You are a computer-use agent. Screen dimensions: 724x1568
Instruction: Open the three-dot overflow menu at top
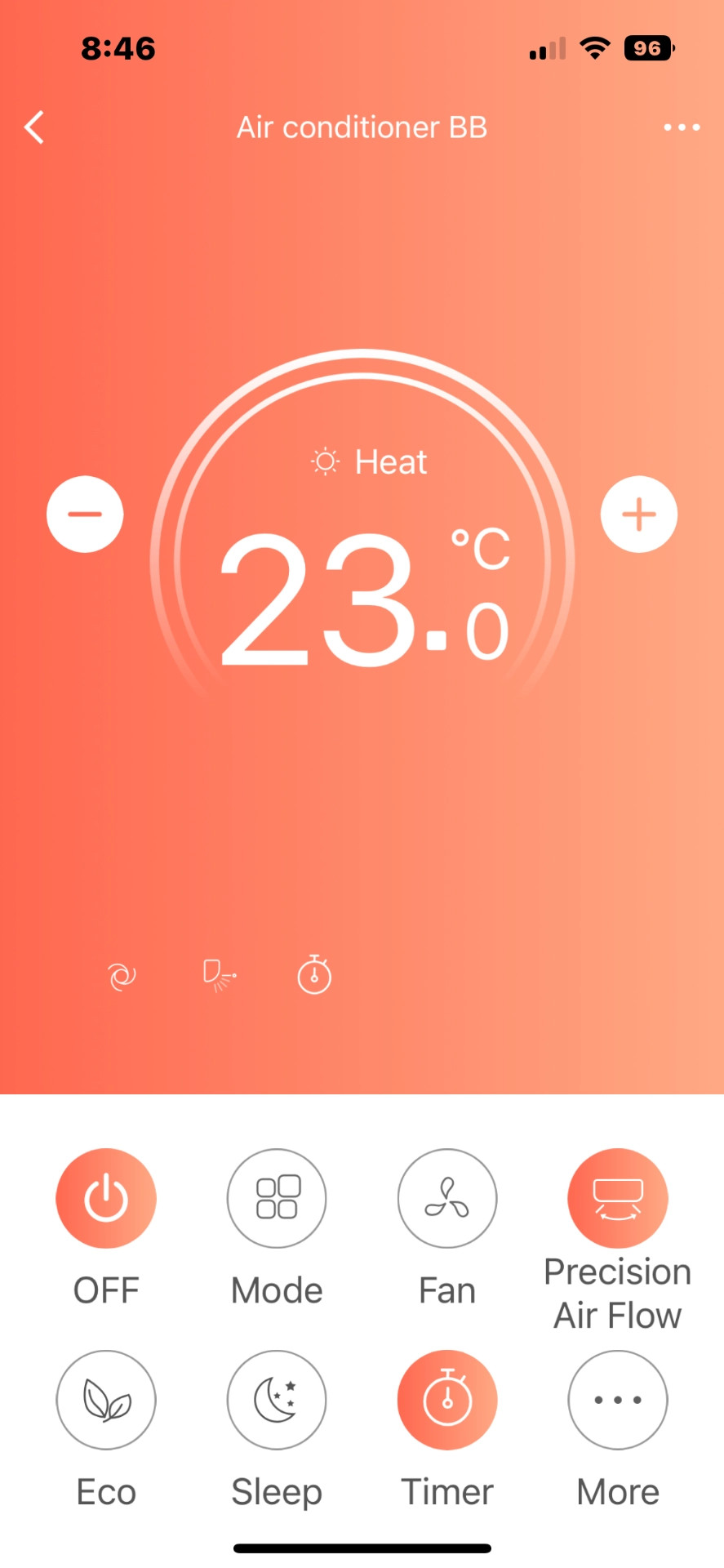681,127
